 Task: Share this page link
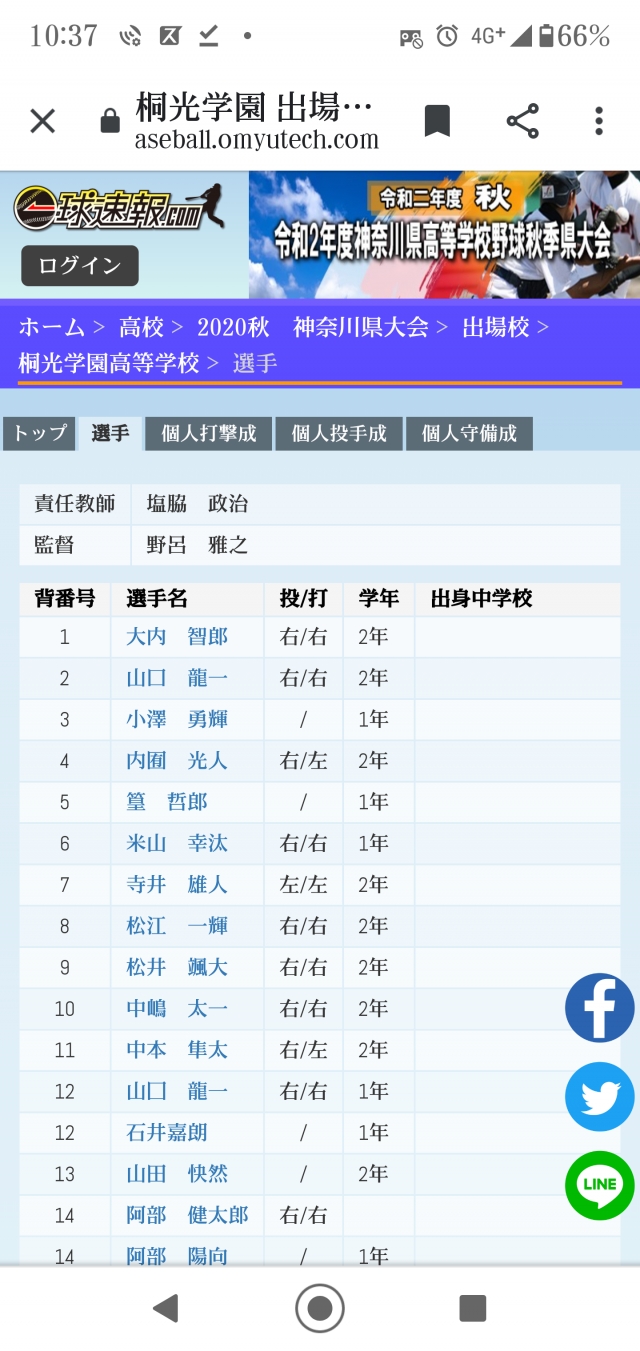[522, 122]
